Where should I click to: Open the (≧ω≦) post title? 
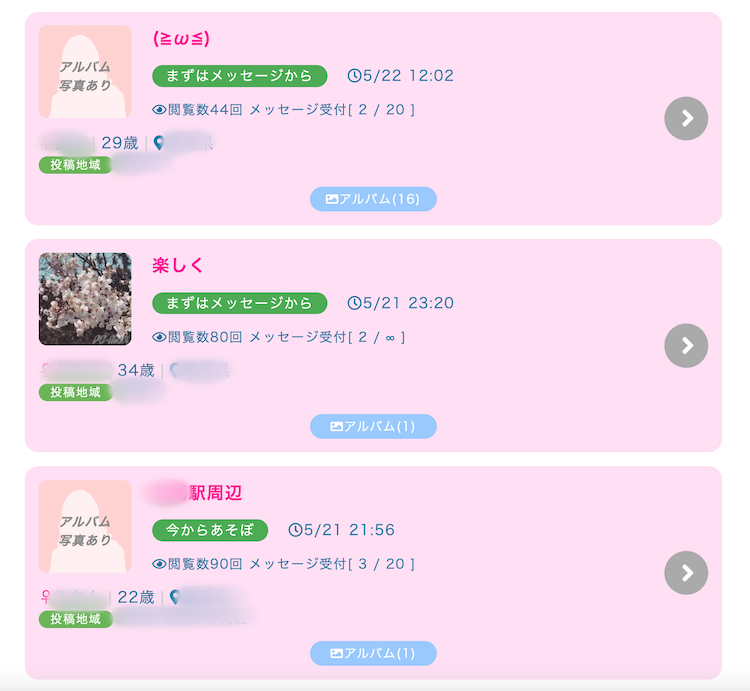click(181, 40)
